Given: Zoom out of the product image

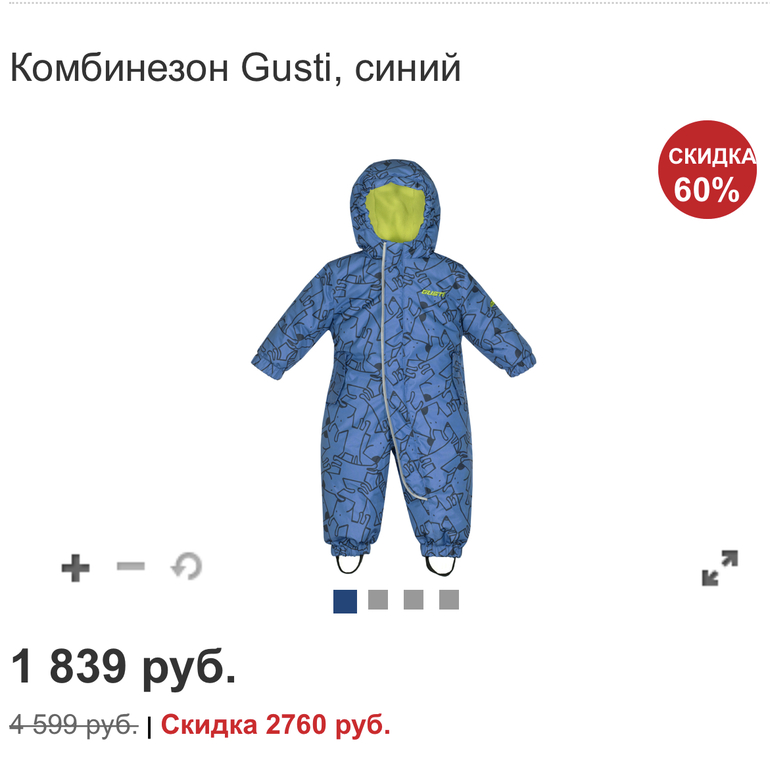Looking at the screenshot, I should (x=131, y=567).
